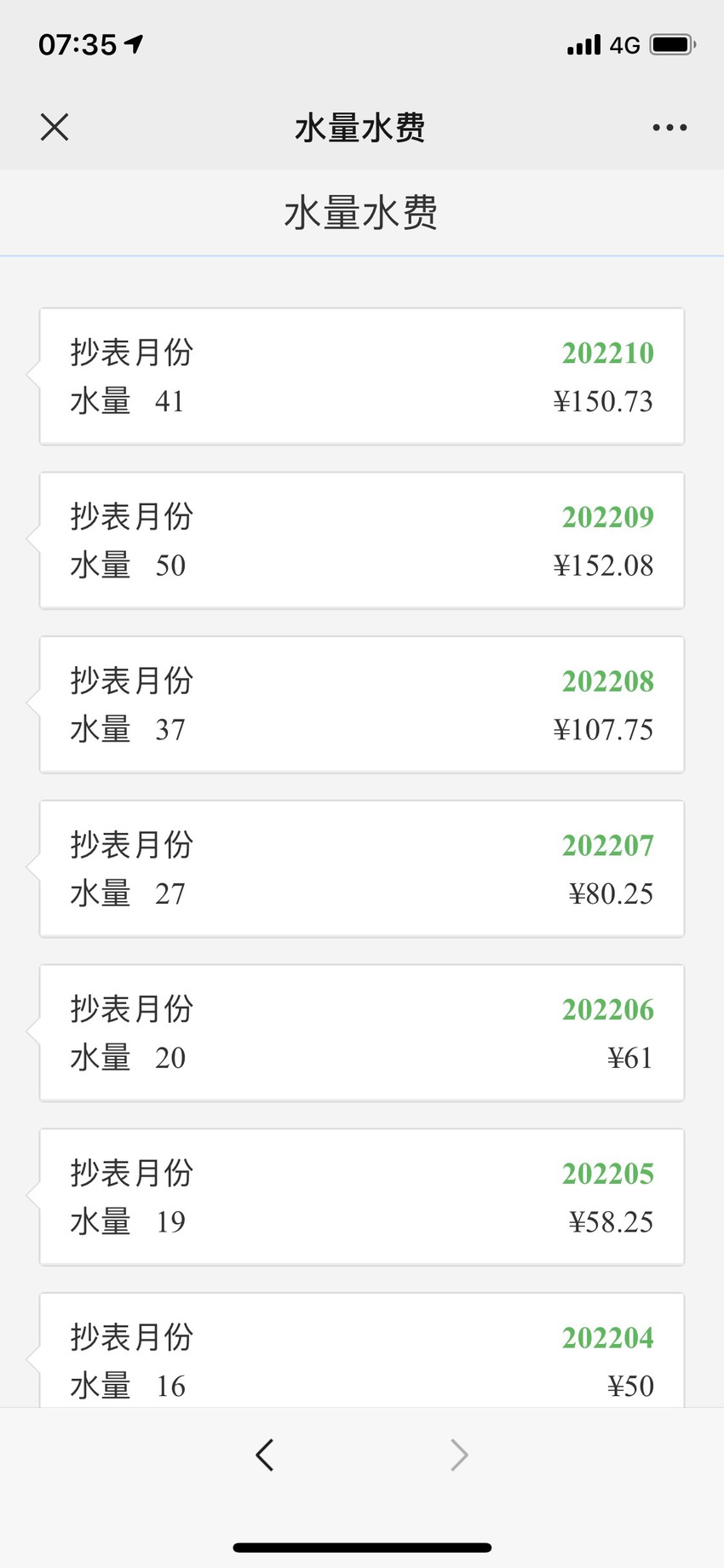This screenshot has height=1568, width=724.
Task: View the 202207 water usage card
Action: click(x=362, y=869)
